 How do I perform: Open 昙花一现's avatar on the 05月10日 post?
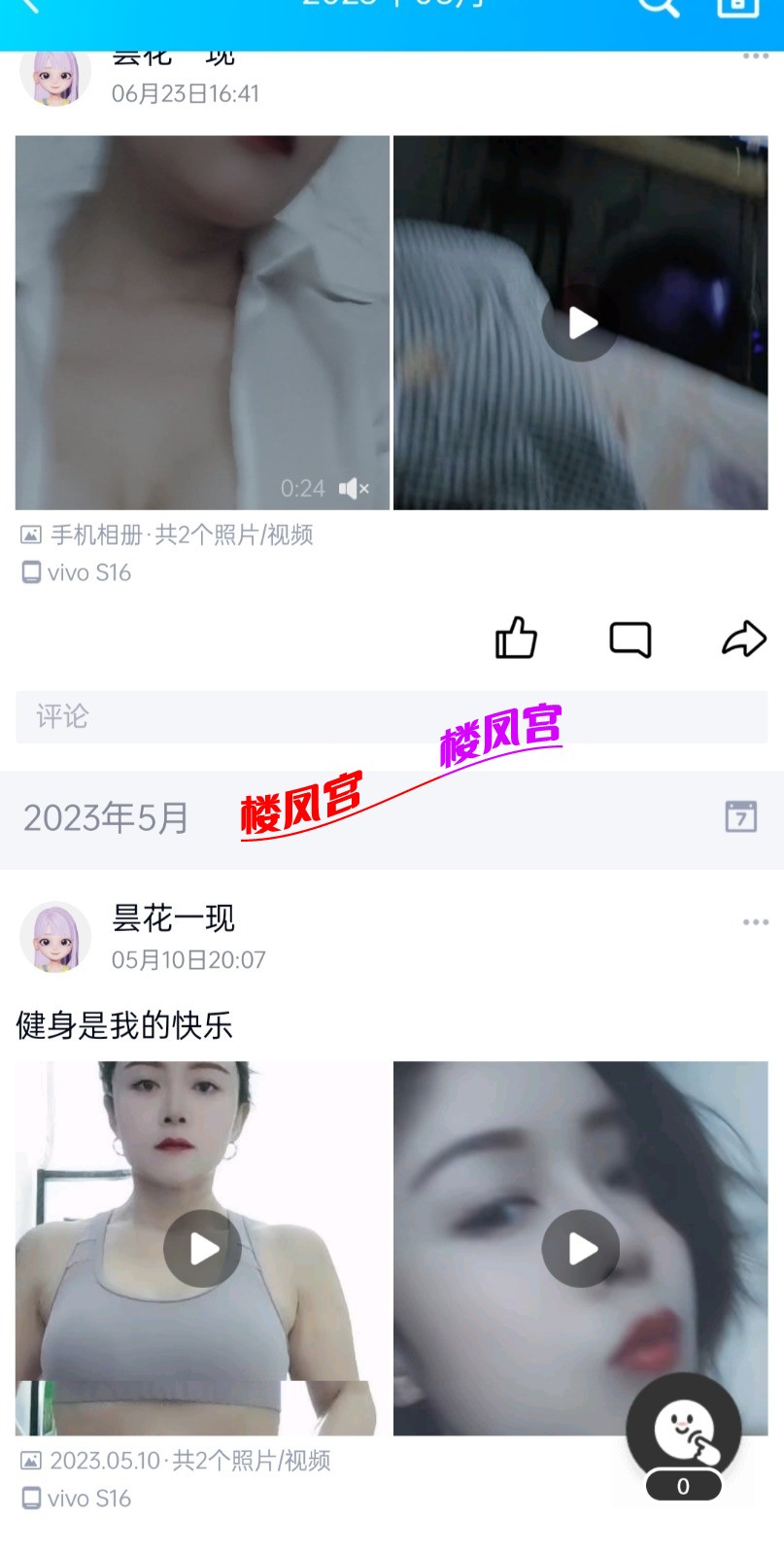pyautogui.click(x=55, y=936)
